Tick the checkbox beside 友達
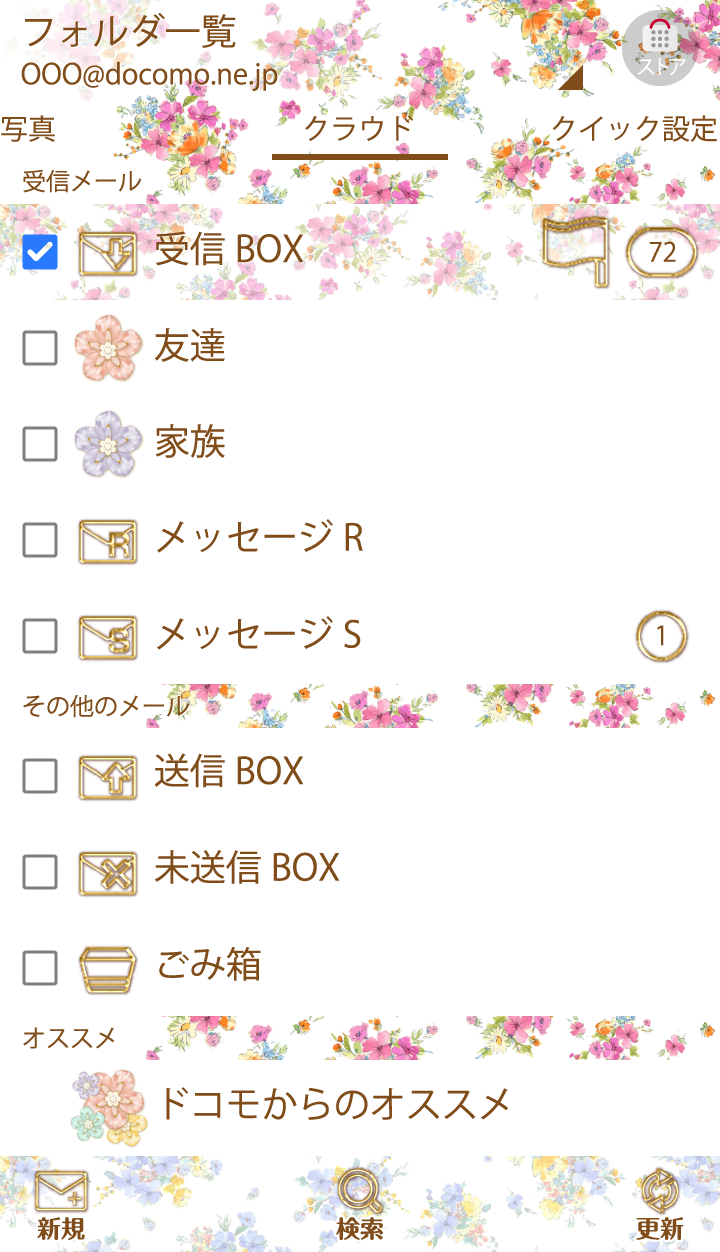The height and width of the screenshot is (1252, 720). pyautogui.click(x=40, y=347)
